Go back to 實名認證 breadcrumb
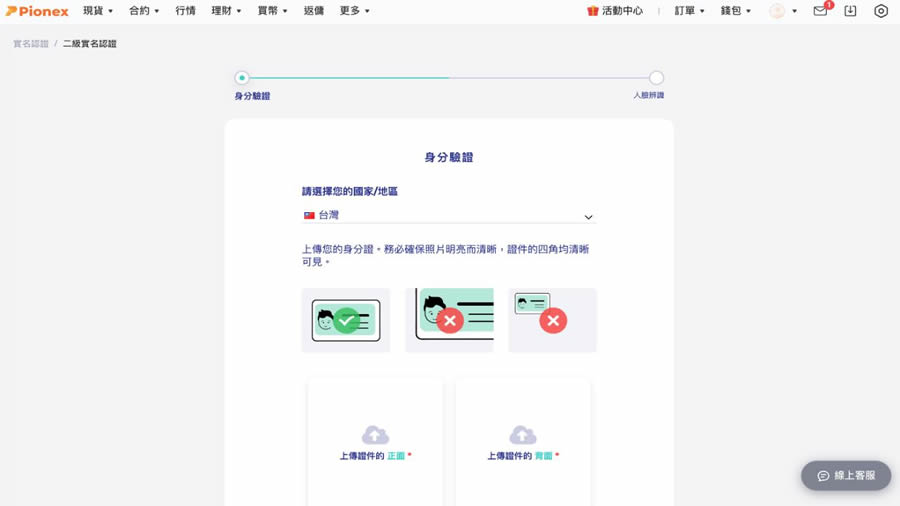Image resolution: width=900 pixels, height=506 pixels. 31,44
